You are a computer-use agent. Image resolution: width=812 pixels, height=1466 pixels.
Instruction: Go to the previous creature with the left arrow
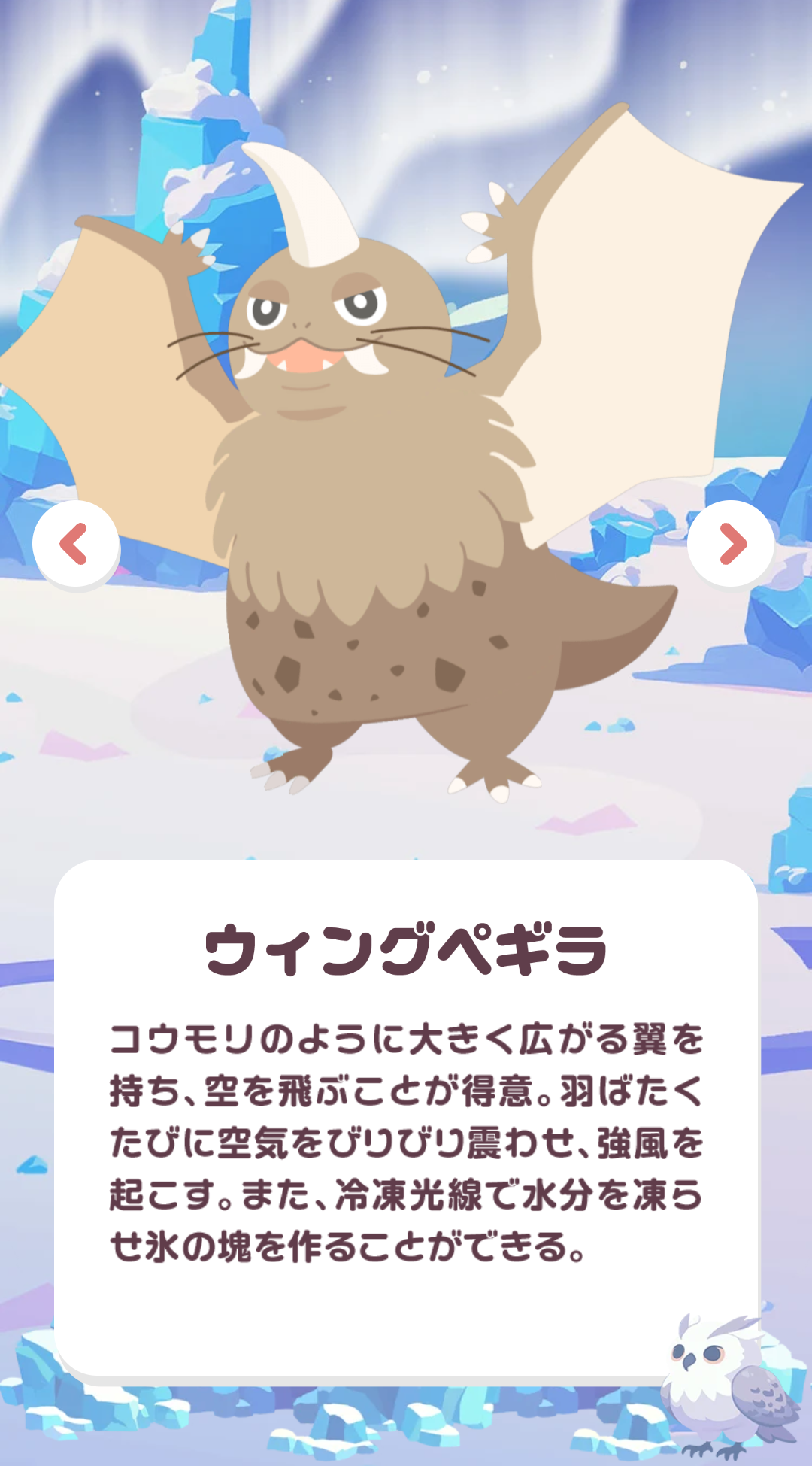click(76, 544)
